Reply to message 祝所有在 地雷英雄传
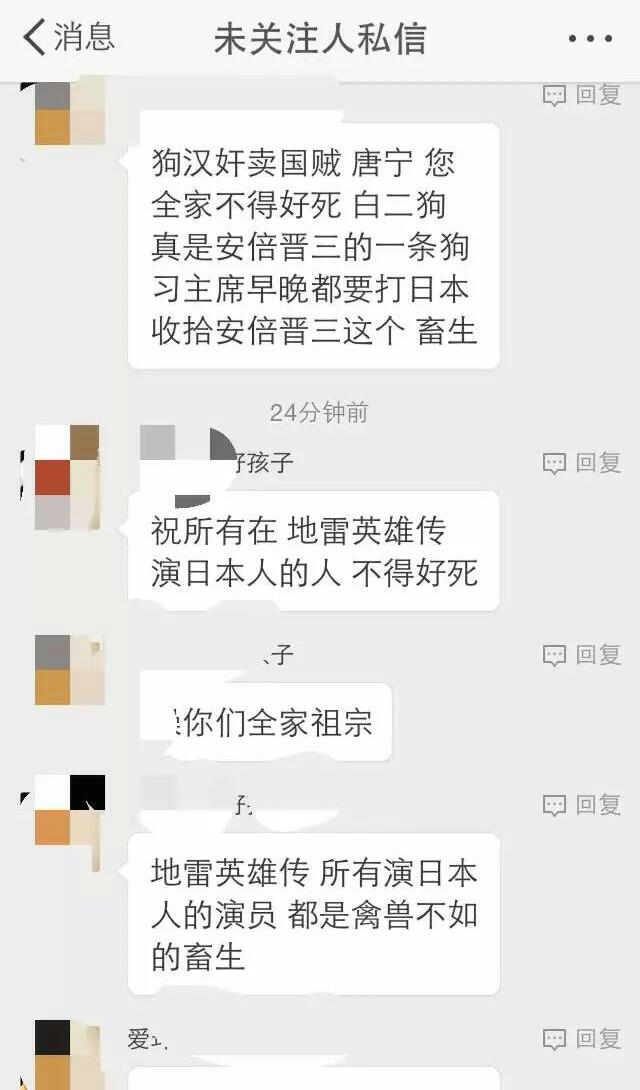Viewport: 640px width, 1090px height. pyautogui.click(x=582, y=463)
